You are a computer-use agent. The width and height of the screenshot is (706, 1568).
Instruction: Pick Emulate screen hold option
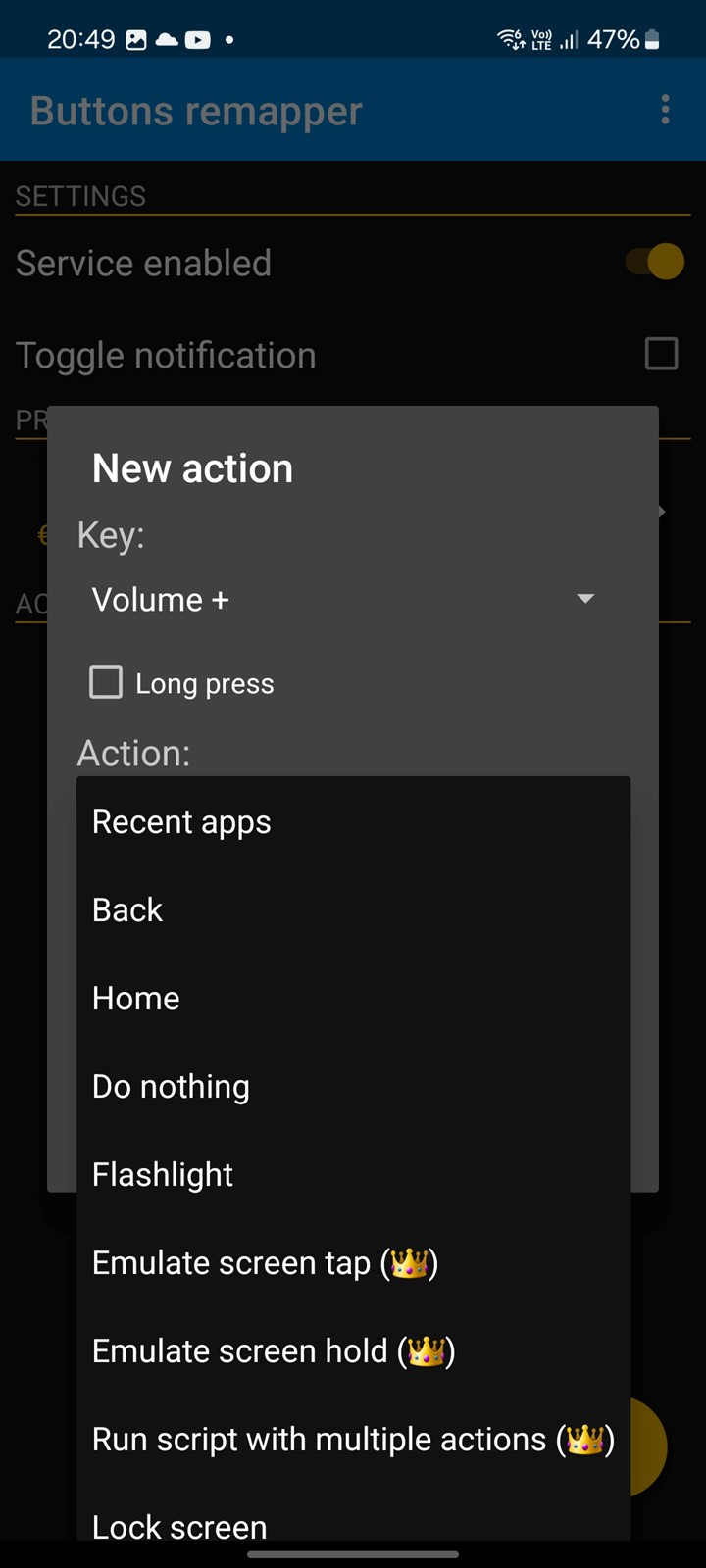coord(353,1350)
